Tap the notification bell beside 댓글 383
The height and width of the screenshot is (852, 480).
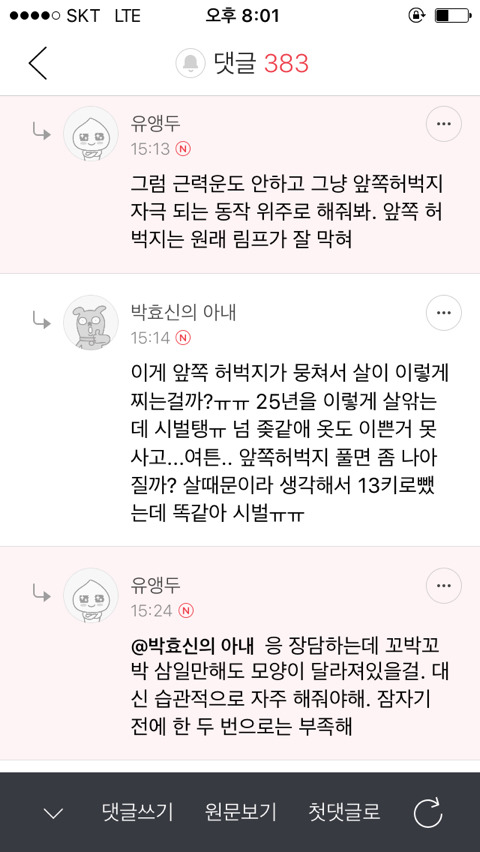point(190,63)
